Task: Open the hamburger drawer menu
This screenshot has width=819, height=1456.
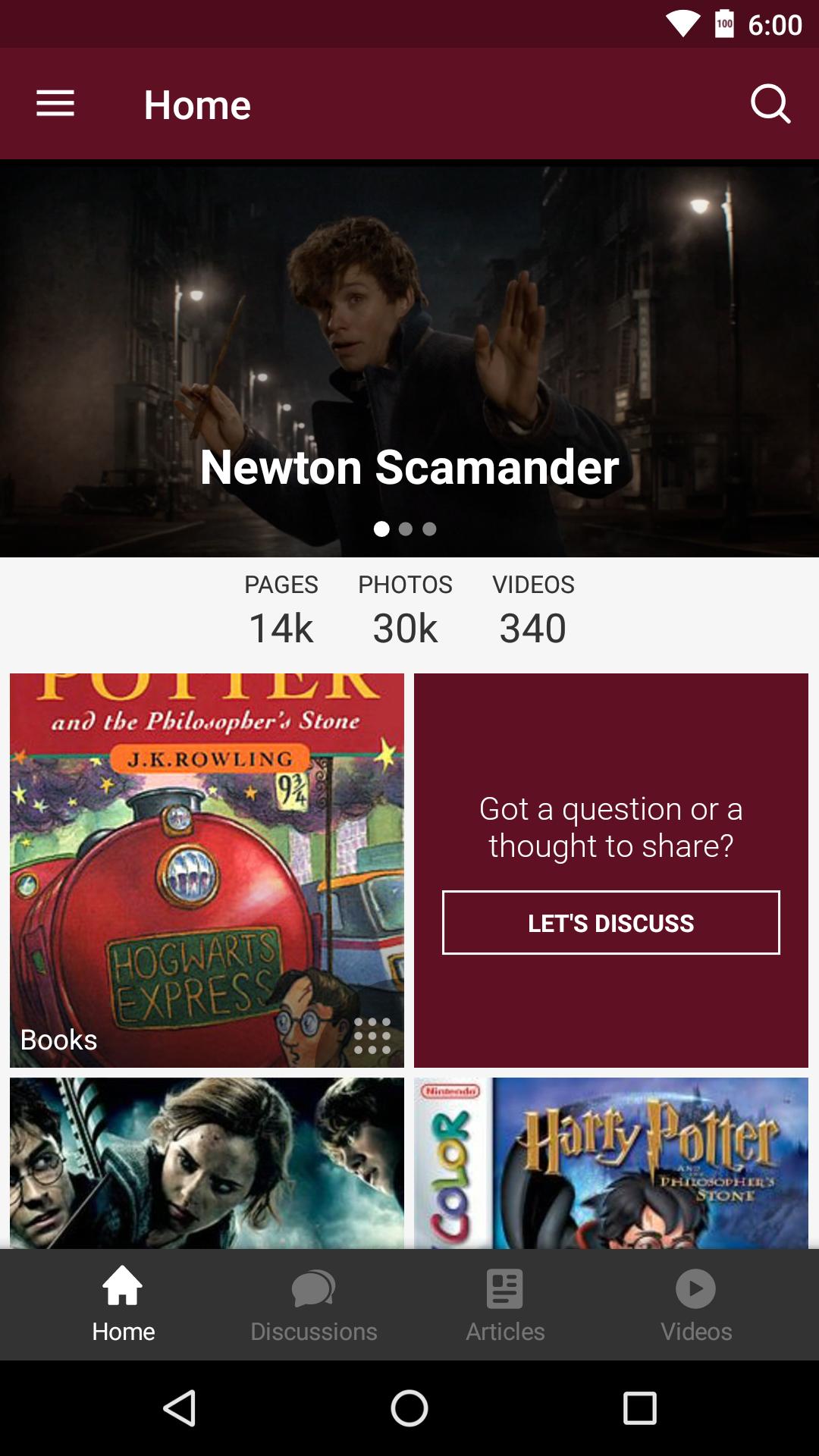Action: pyautogui.click(x=55, y=104)
